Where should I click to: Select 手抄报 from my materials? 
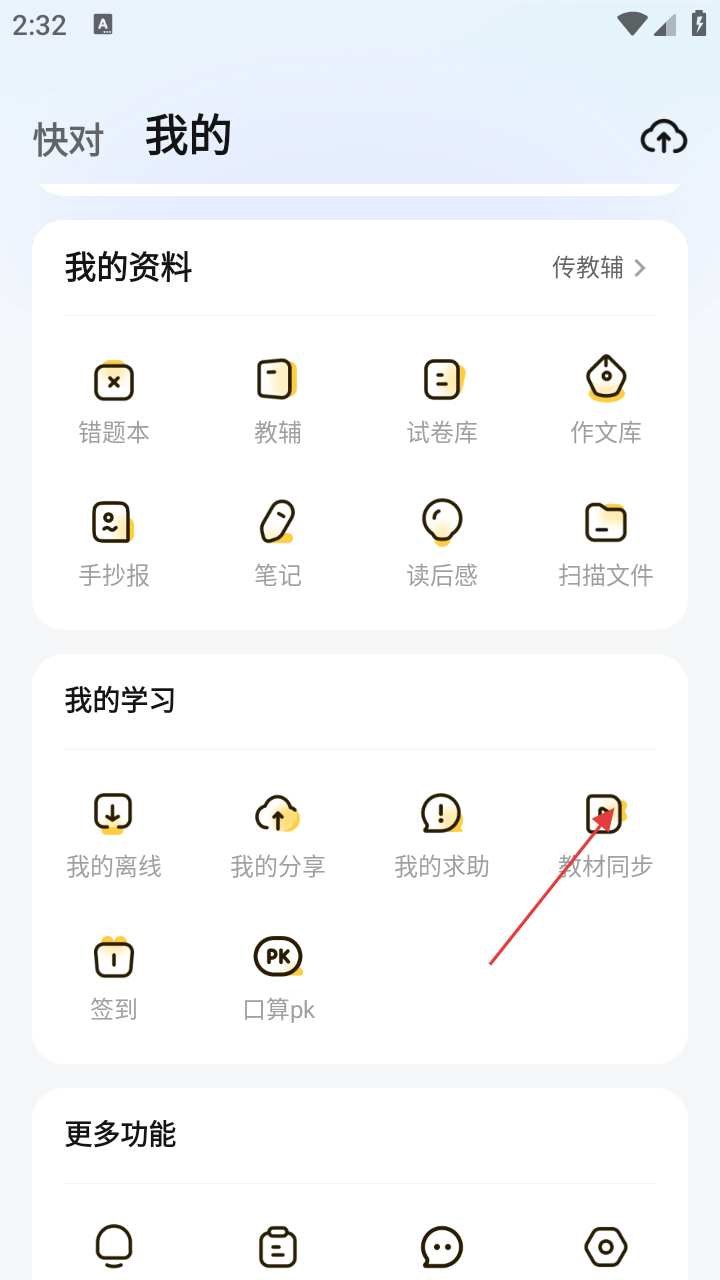(114, 543)
